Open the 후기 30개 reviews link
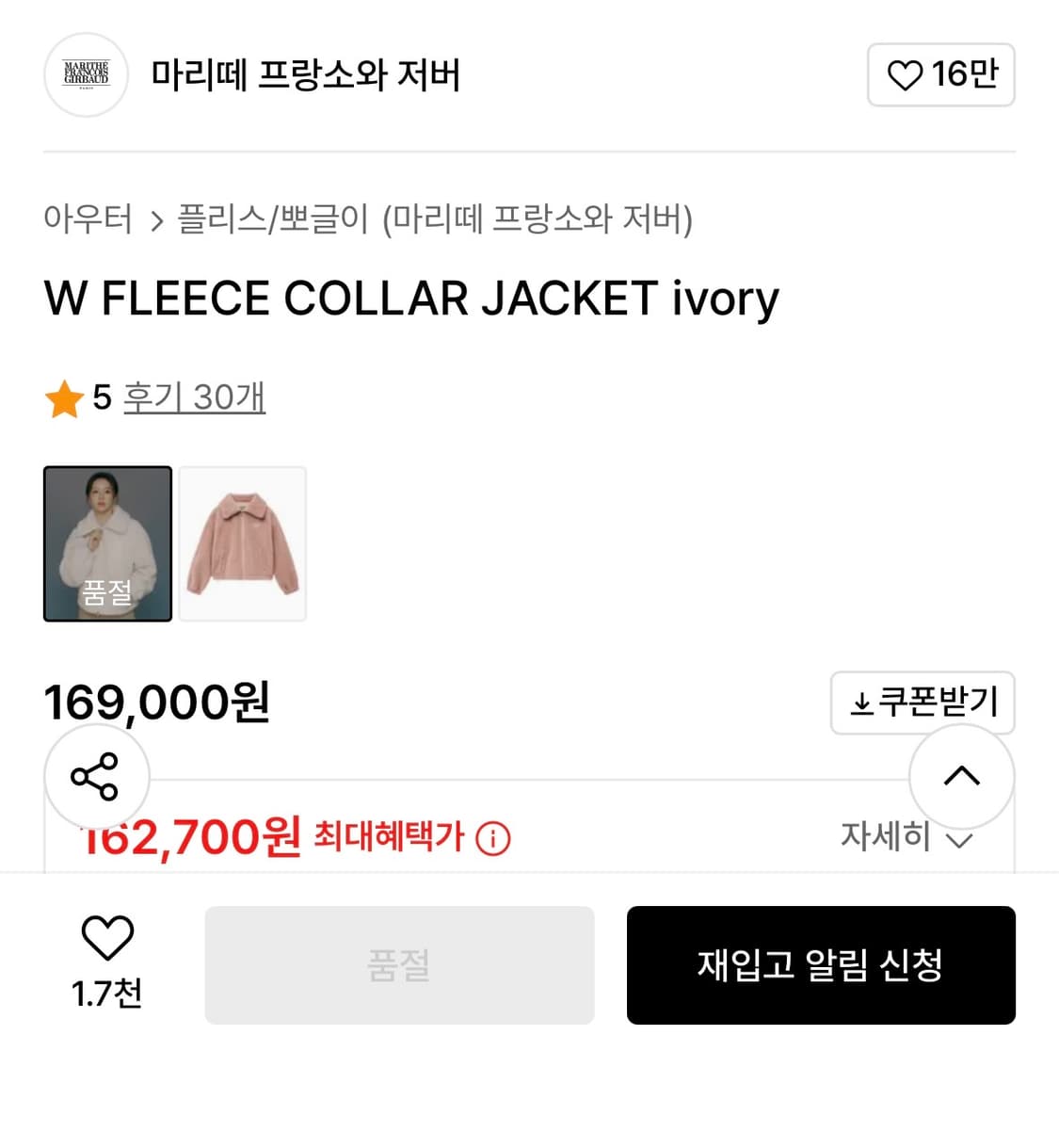1059x1148 pixels. coord(194,397)
